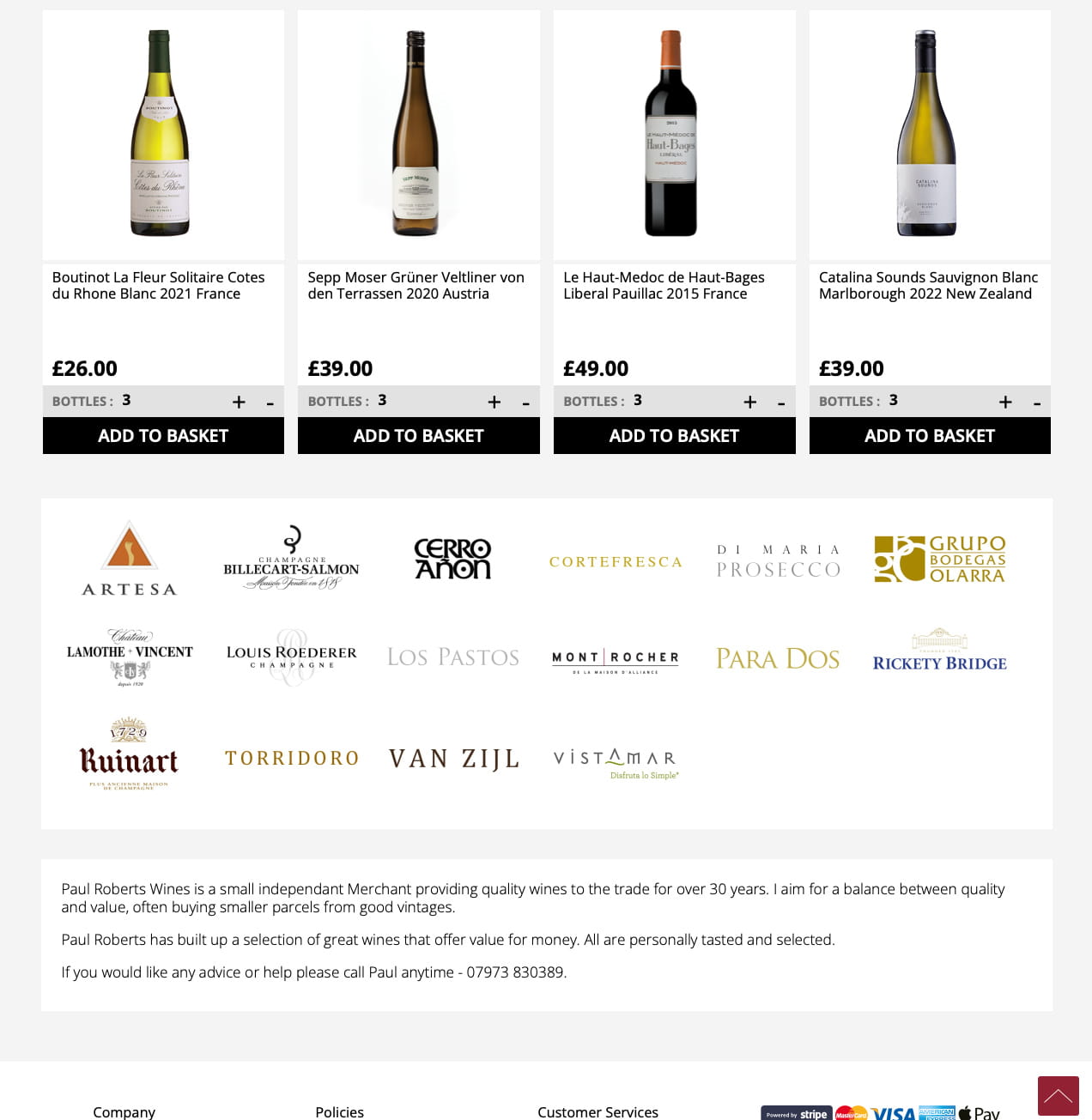
Task: Add Sepp Moser Grüner Veltliner to basket
Action: tap(418, 436)
